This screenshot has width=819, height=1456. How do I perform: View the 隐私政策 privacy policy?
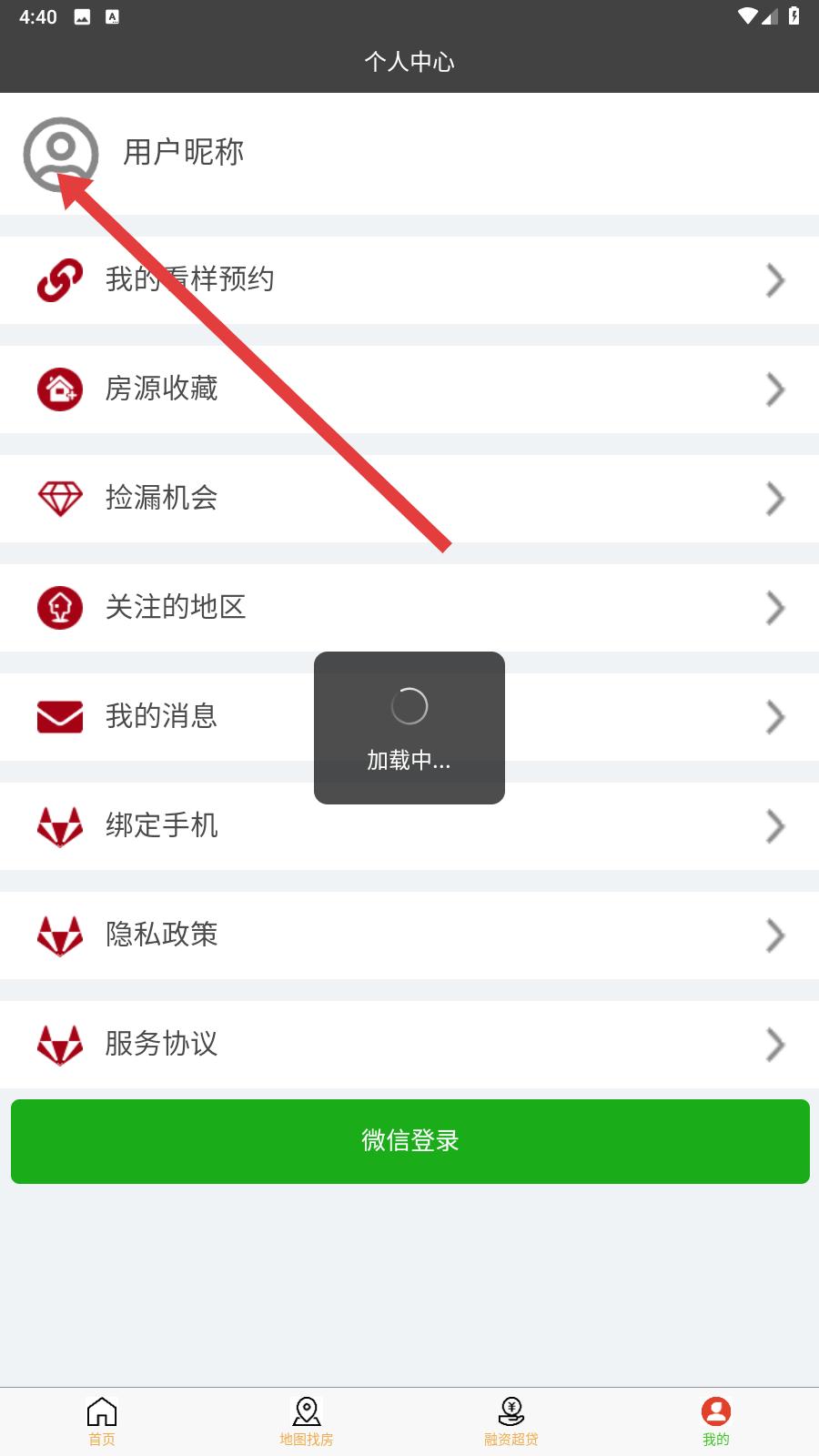(409, 935)
